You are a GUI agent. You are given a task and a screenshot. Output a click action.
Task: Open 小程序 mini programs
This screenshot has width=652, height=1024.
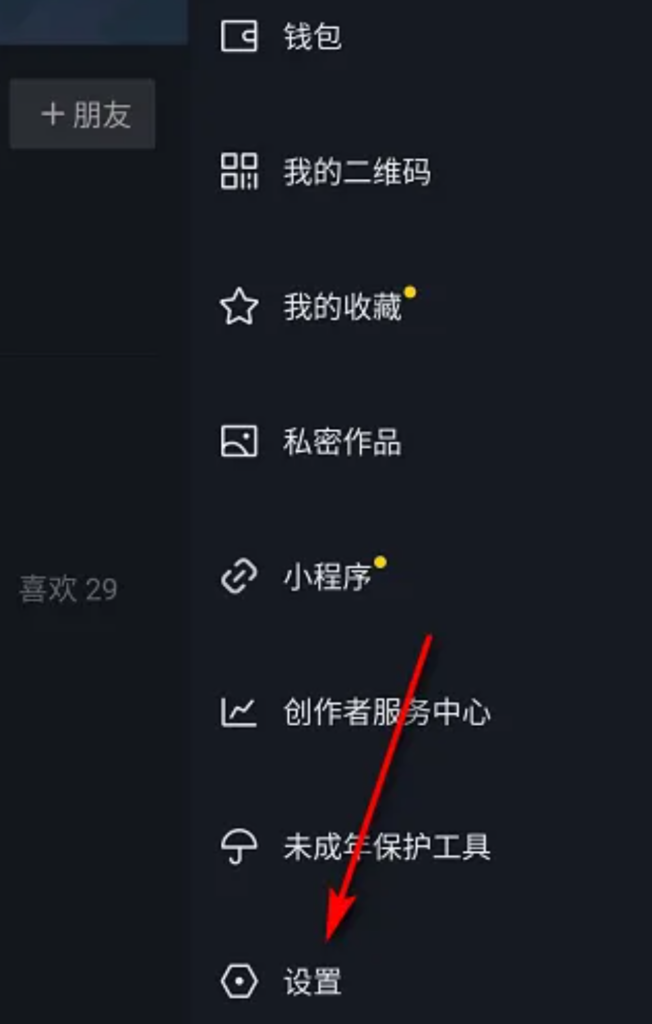pyautogui.click(x=326, y=577)
